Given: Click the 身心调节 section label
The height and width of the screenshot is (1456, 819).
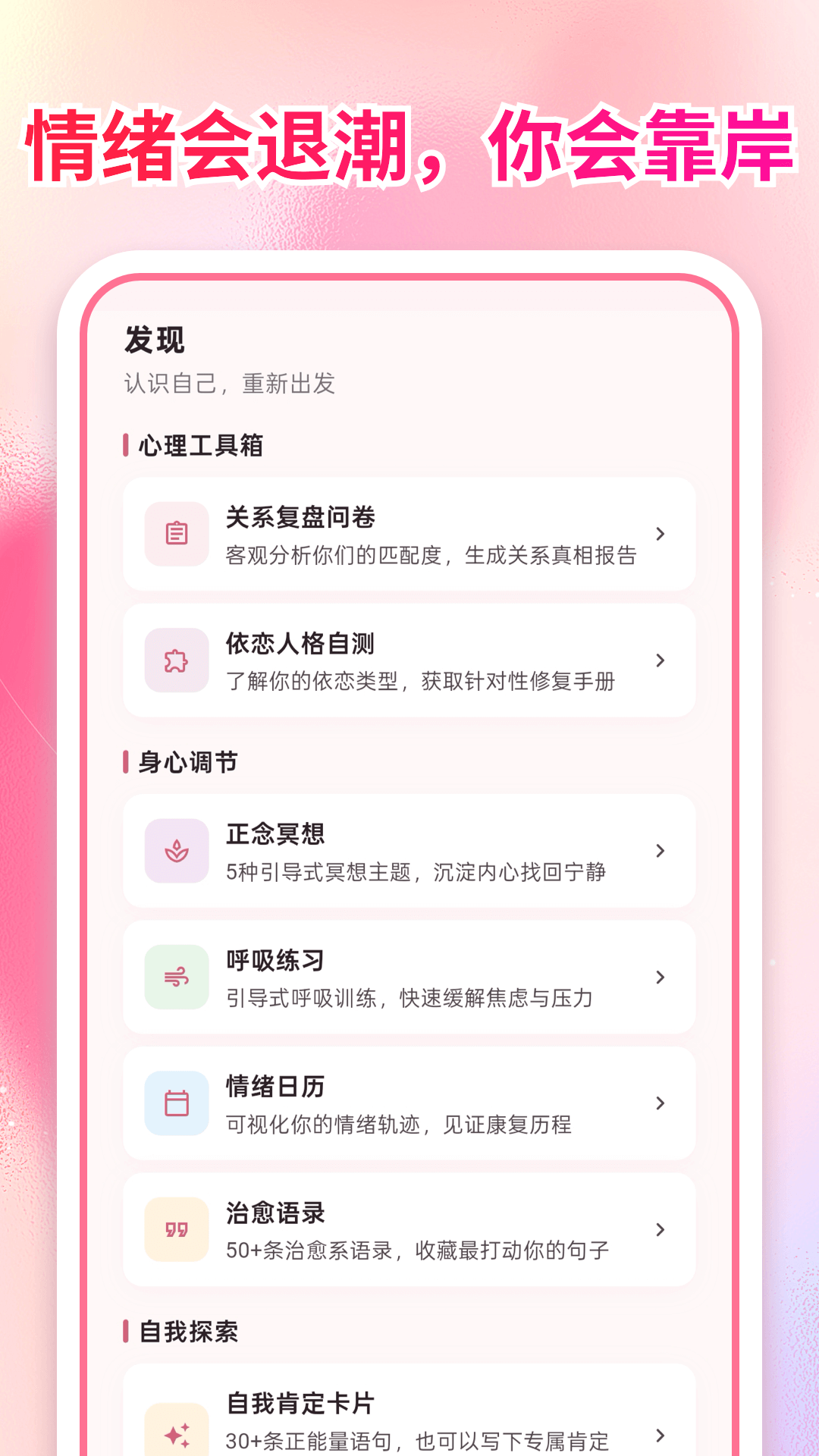Looking at the screenshot, I should tap(188, 762).
